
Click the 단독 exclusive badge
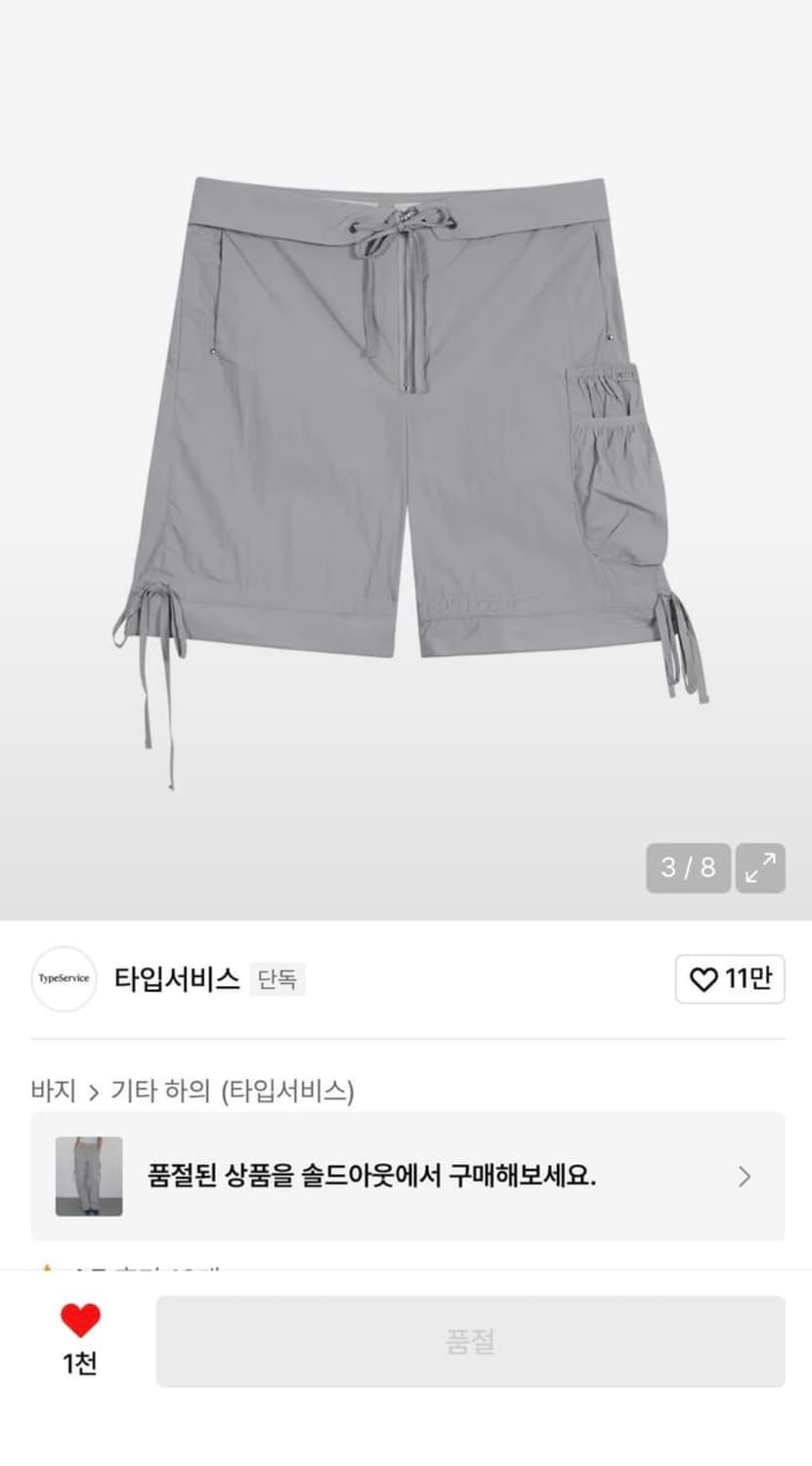coord(280,980)
